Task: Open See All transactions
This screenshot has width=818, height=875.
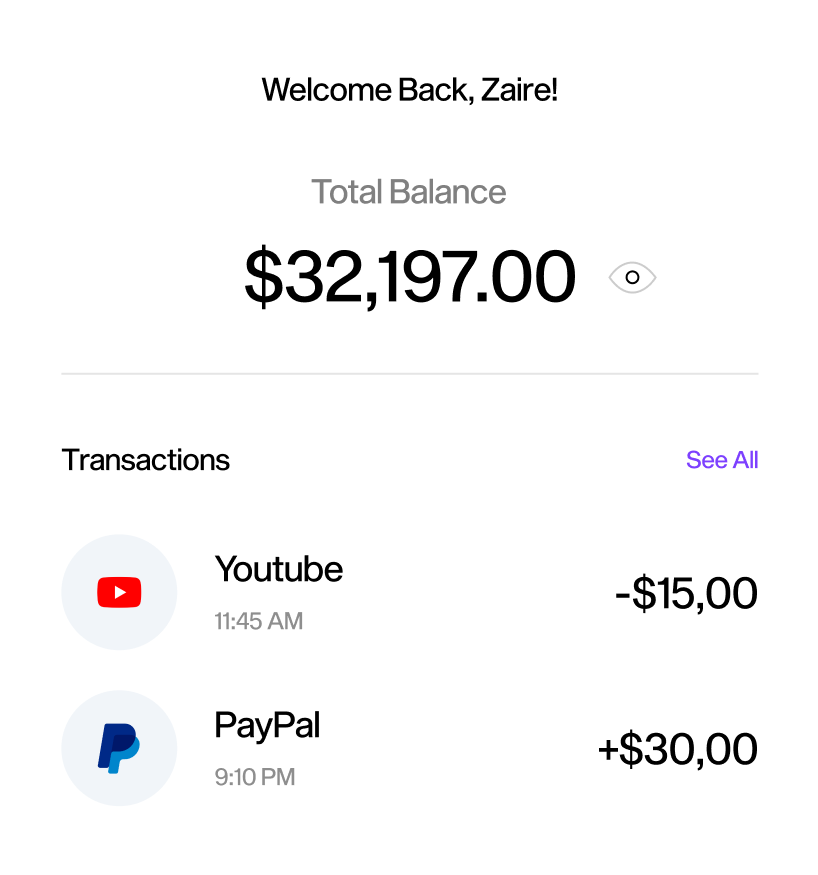Action: tap(721, 460)
